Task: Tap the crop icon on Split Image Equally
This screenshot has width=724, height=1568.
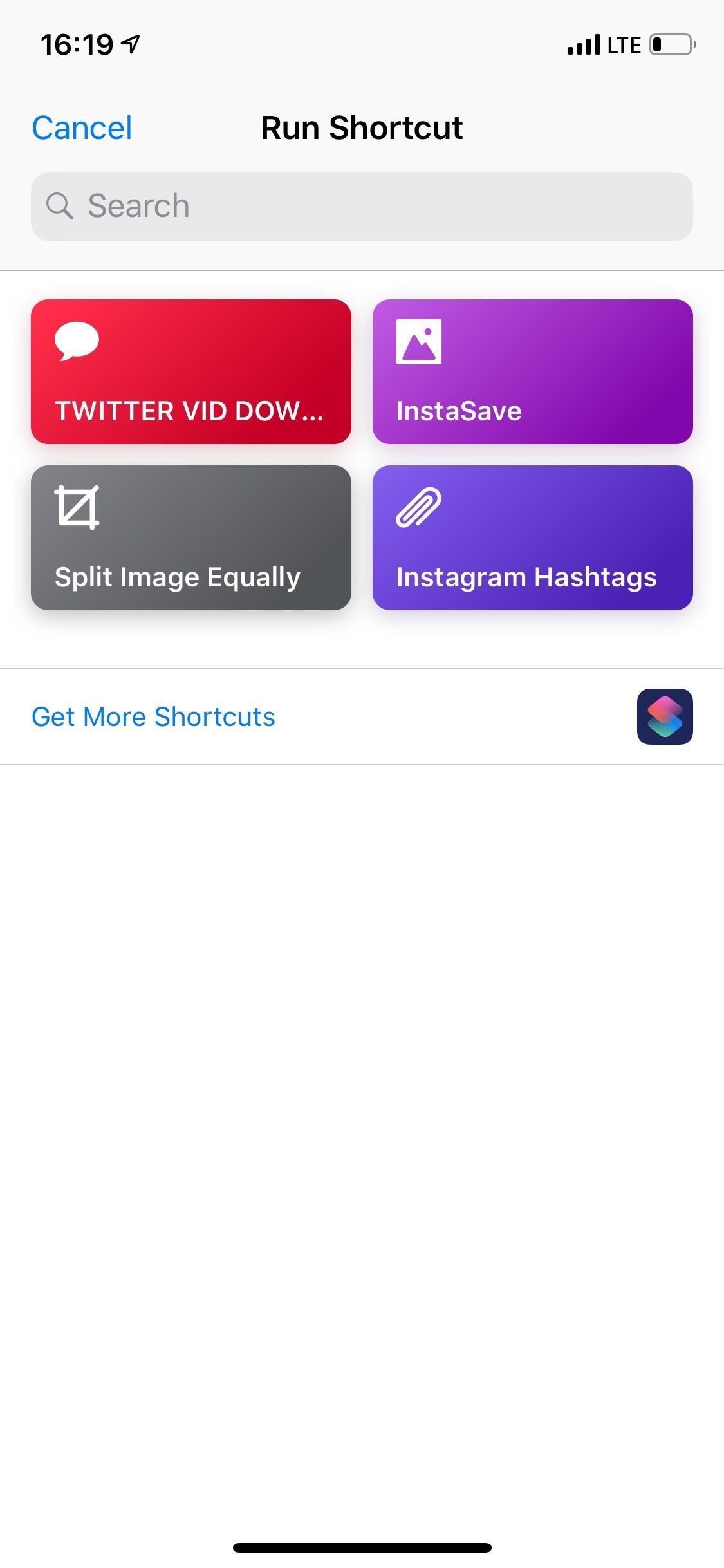Action: (x=77, y=507)
